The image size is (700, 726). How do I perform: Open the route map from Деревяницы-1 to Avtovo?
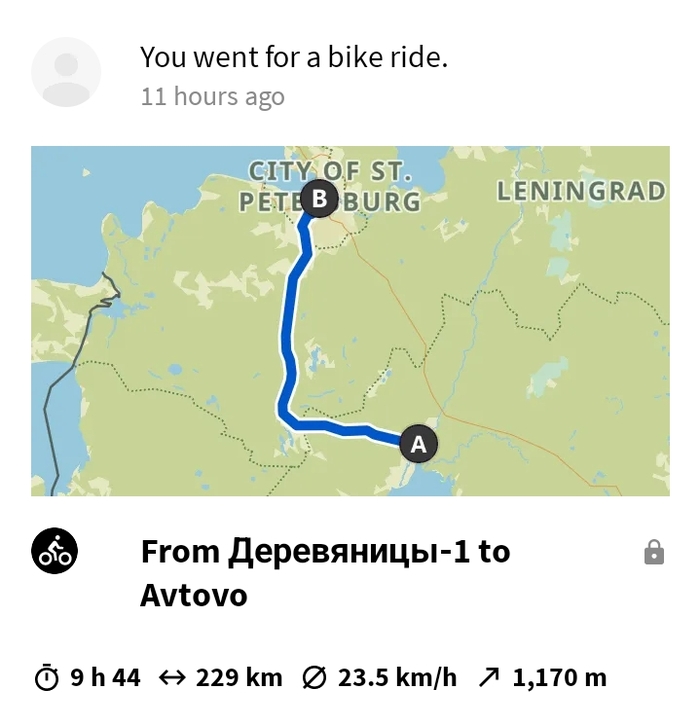(350, 321)
